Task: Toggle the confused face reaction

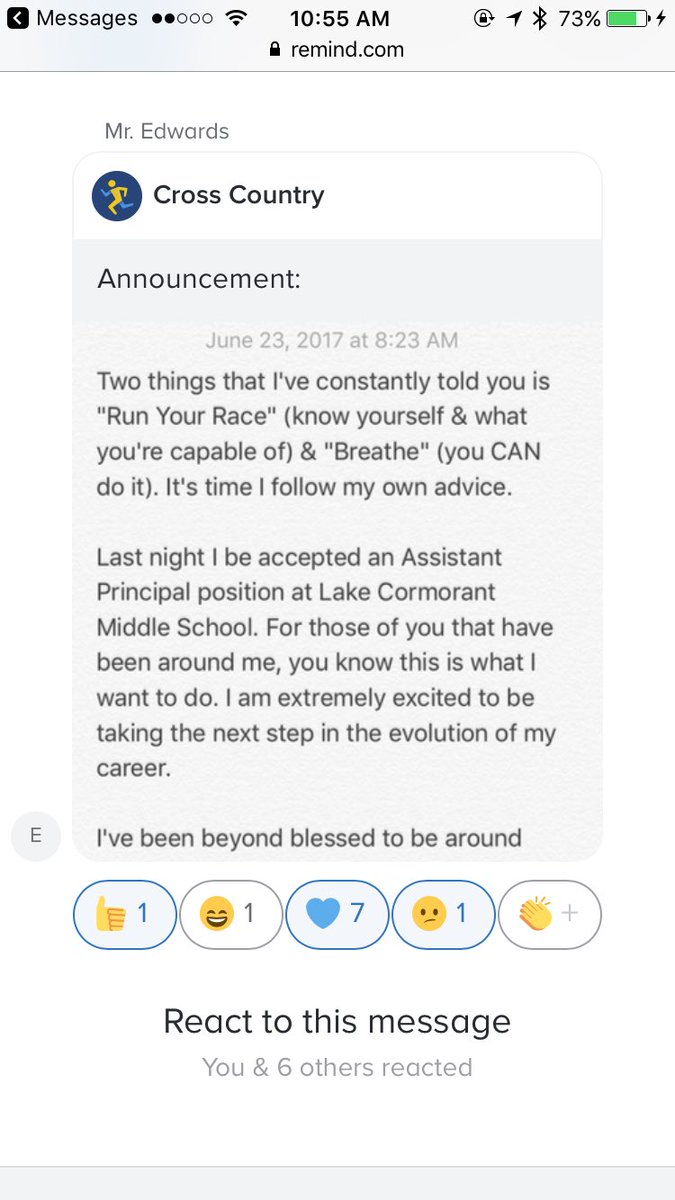Action: pyautogui.click(x=443, y=913)
